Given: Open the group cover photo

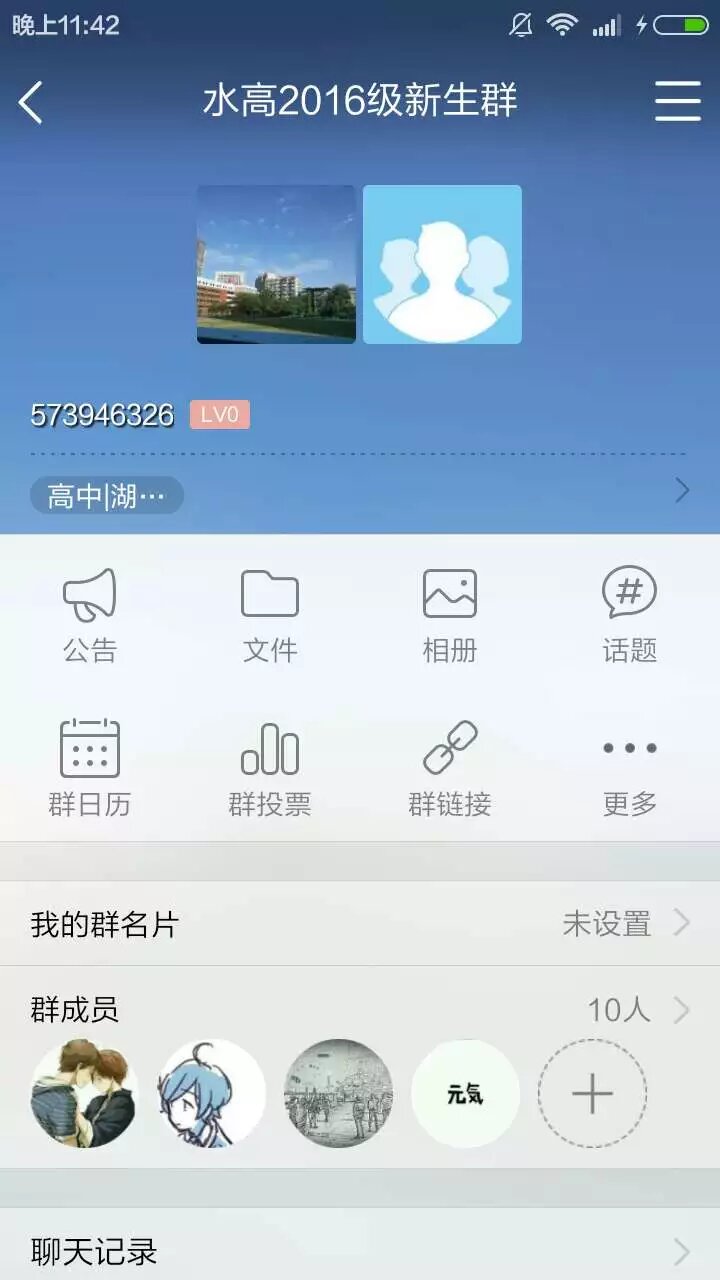Looking at the screenshot, I should [276, 265].
